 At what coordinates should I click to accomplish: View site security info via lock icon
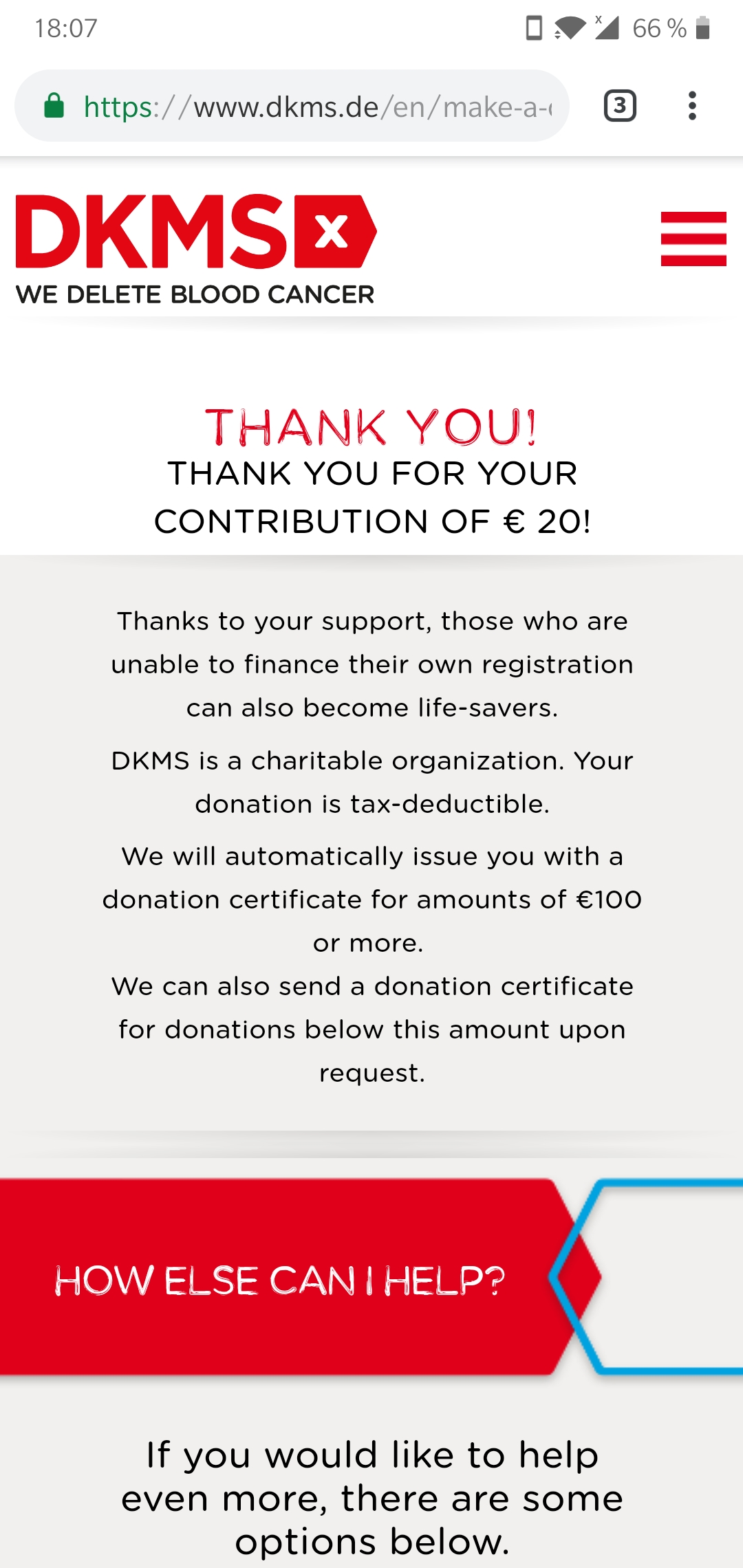(54, 106)
